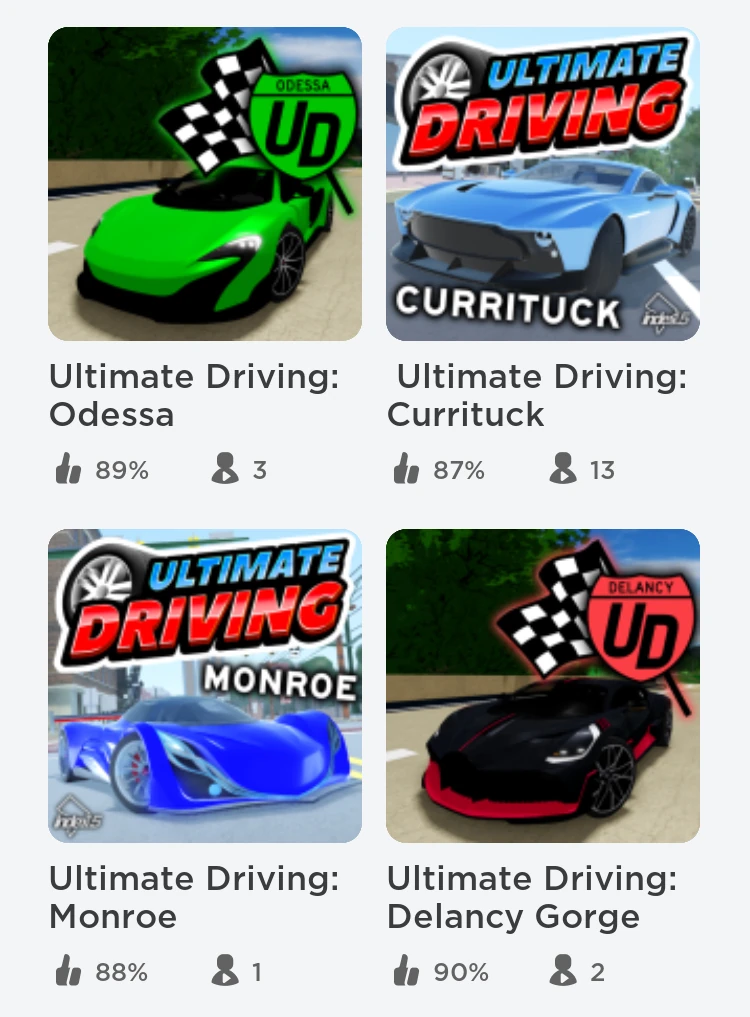Click the green car thumbnail for Odessa
Viewport: 750px width, 1017px height.
pyautogui.click(x=204, y=183)
